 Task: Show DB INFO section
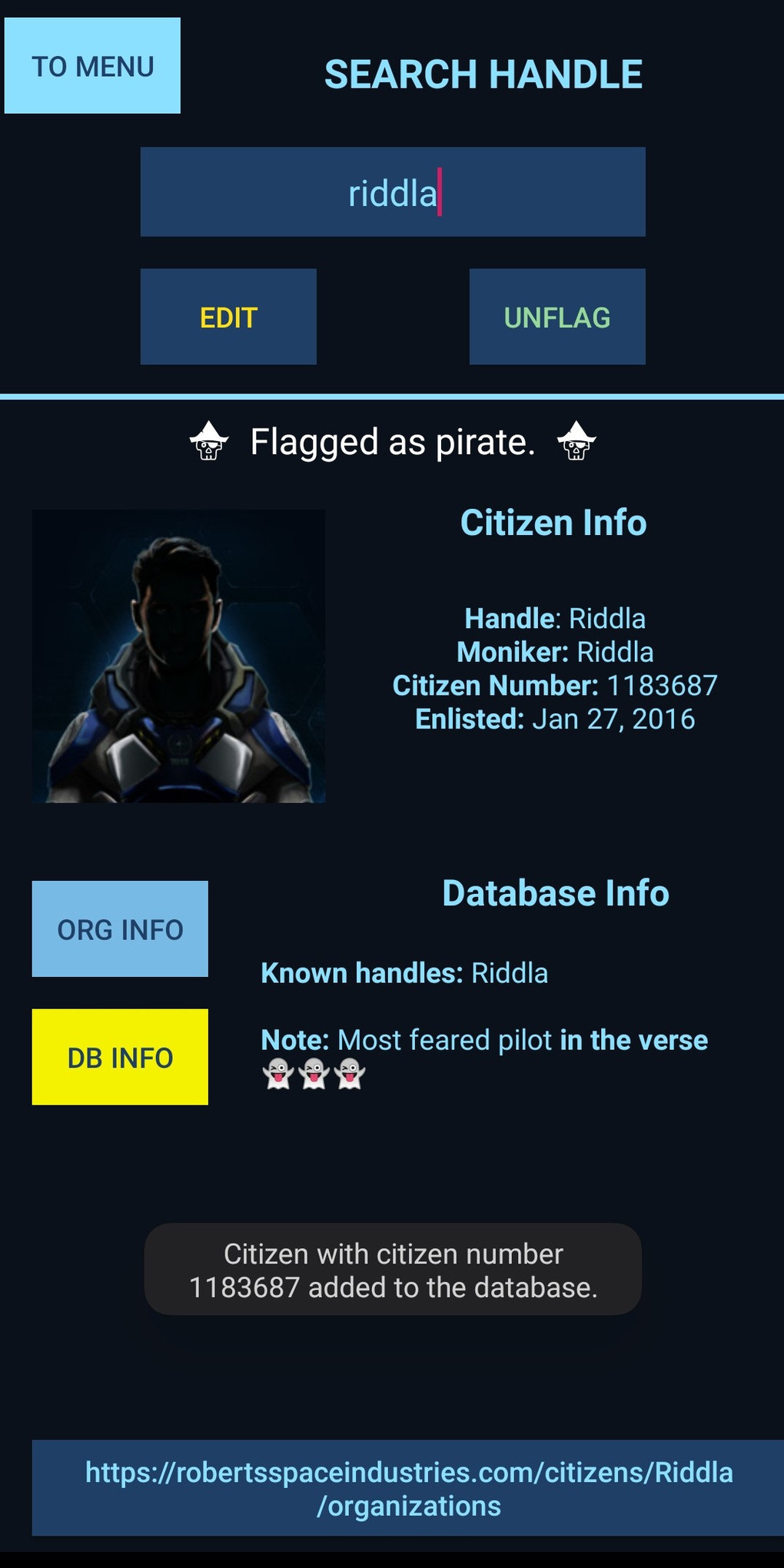pyautogui.click(x=120, y=1057)
